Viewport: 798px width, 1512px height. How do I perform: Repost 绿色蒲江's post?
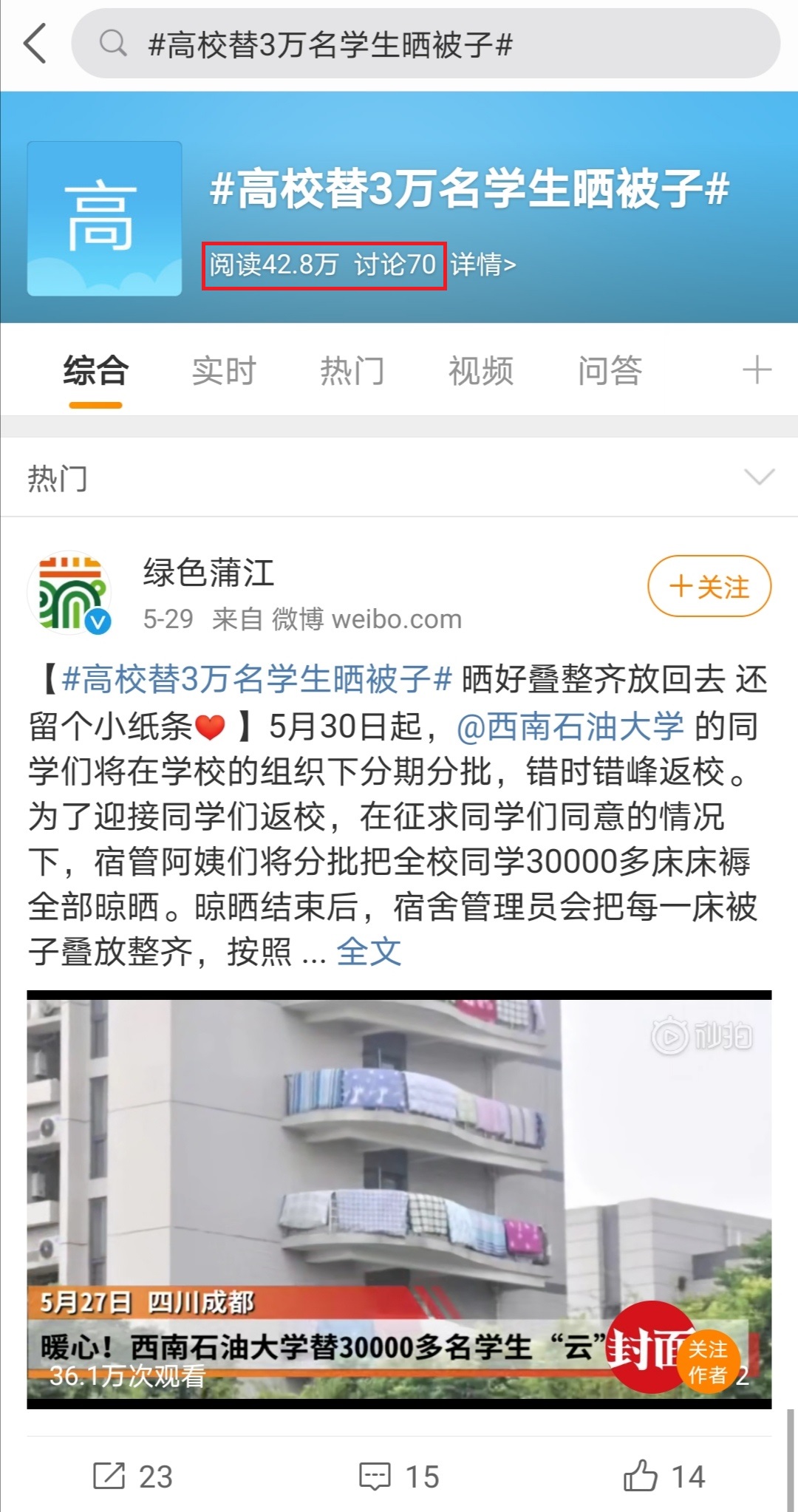[133, 1477]
